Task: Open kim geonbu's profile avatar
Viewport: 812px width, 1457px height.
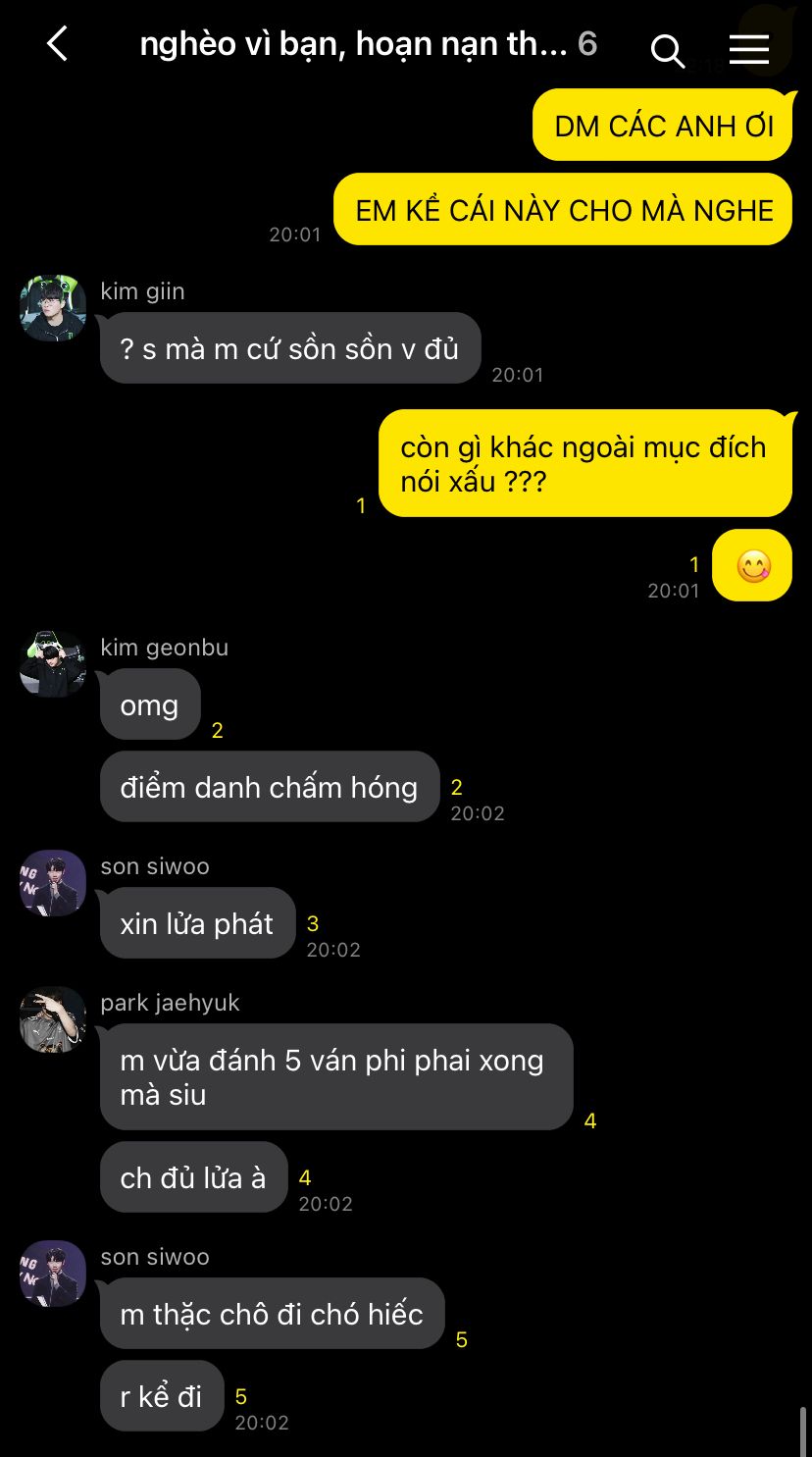Action: [x=53, y=664]
